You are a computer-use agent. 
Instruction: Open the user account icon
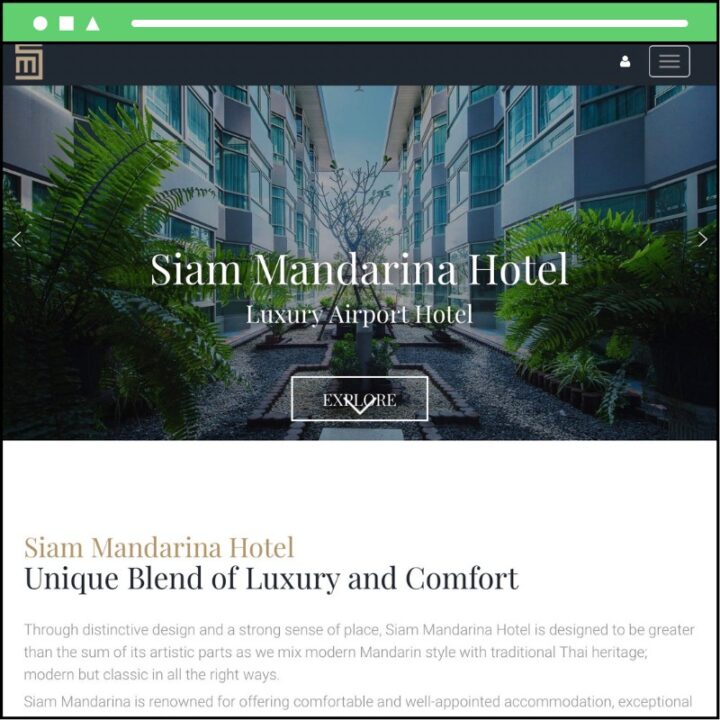click(x=625, y=62)
